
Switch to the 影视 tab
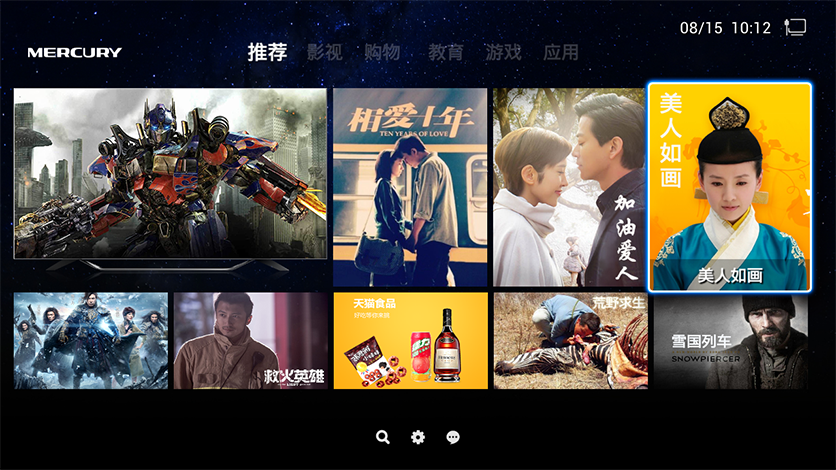(325, 52)
